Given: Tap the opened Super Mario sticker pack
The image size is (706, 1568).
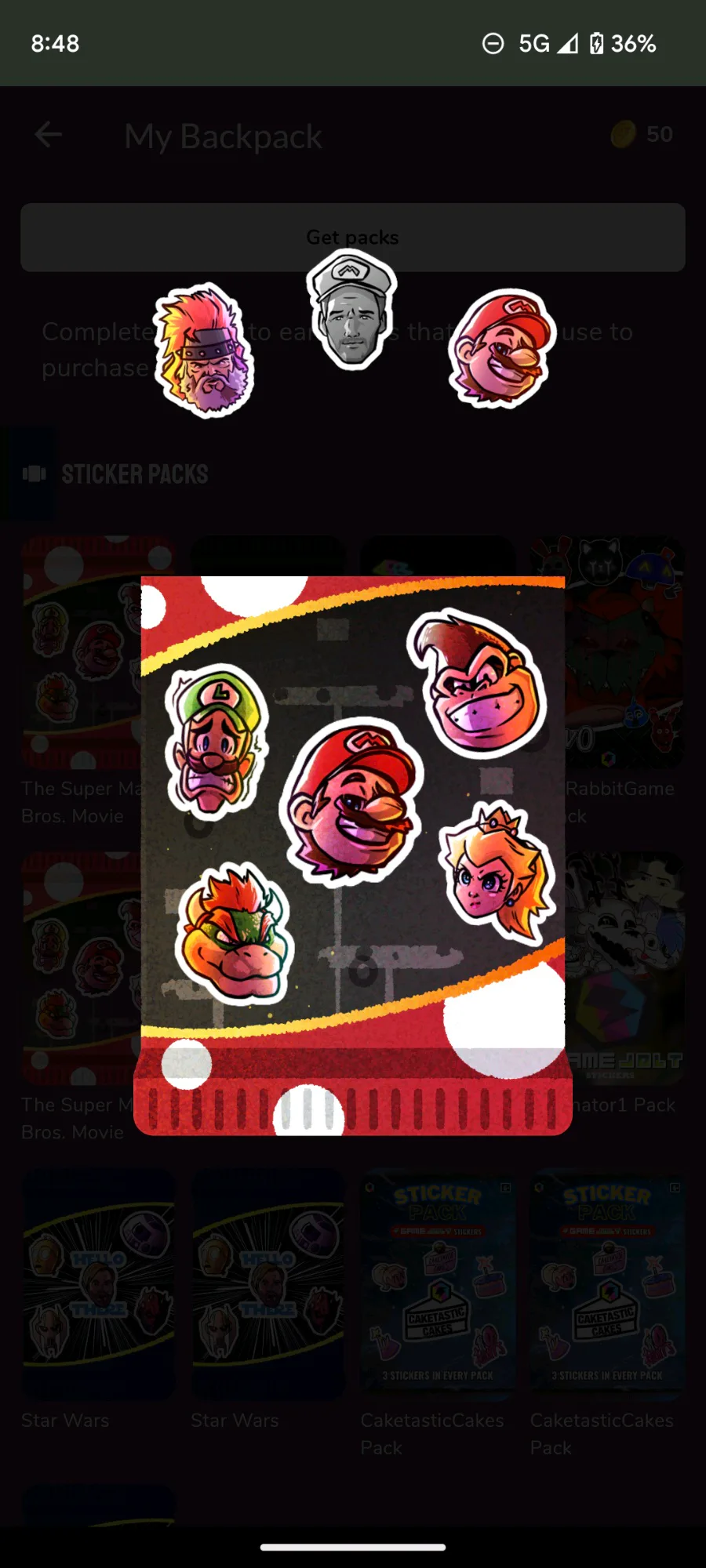Looking at the screenshot, I should coord(353,855).
